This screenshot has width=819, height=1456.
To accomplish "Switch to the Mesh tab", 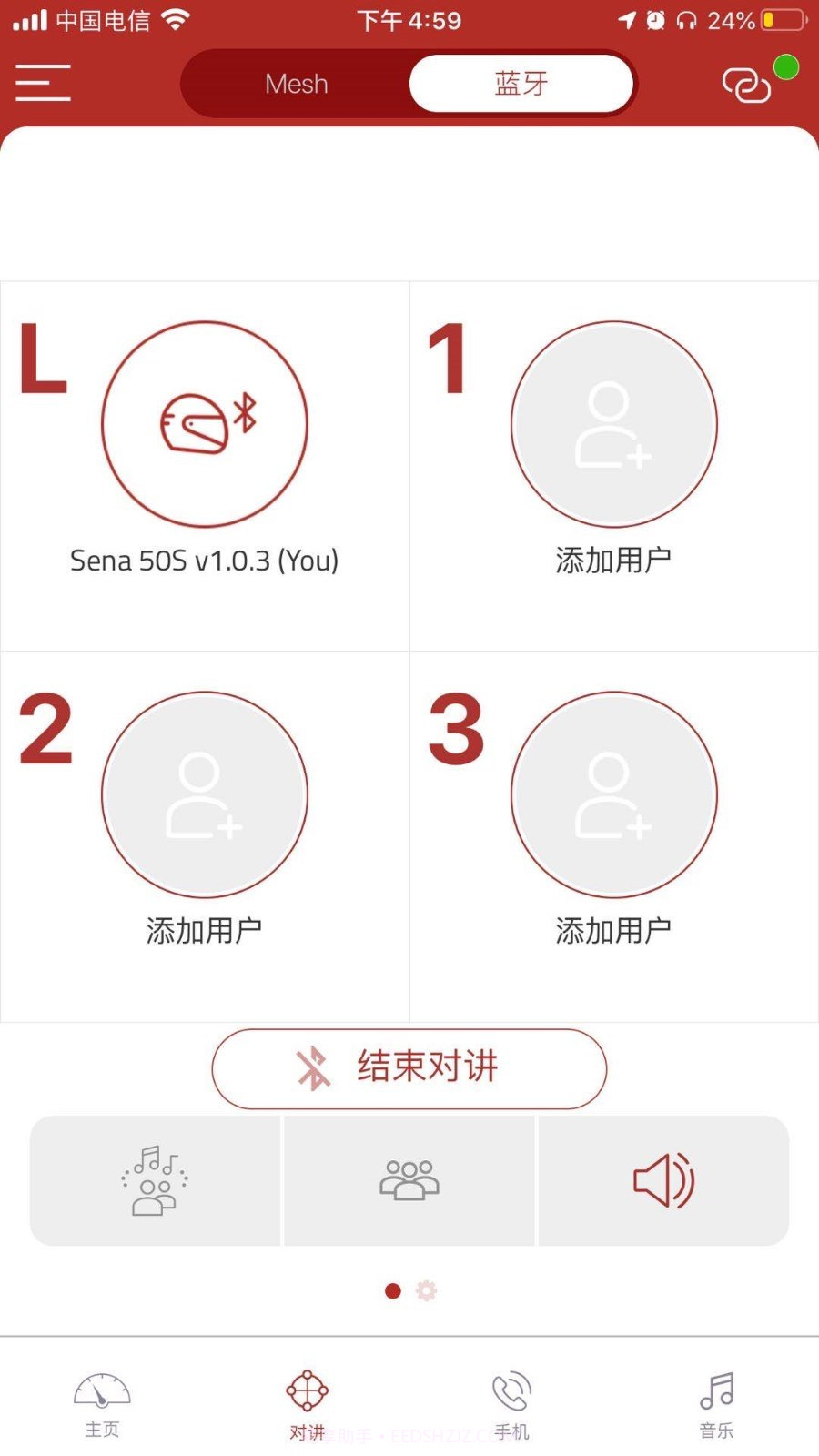I will click(x=296, y=83).
